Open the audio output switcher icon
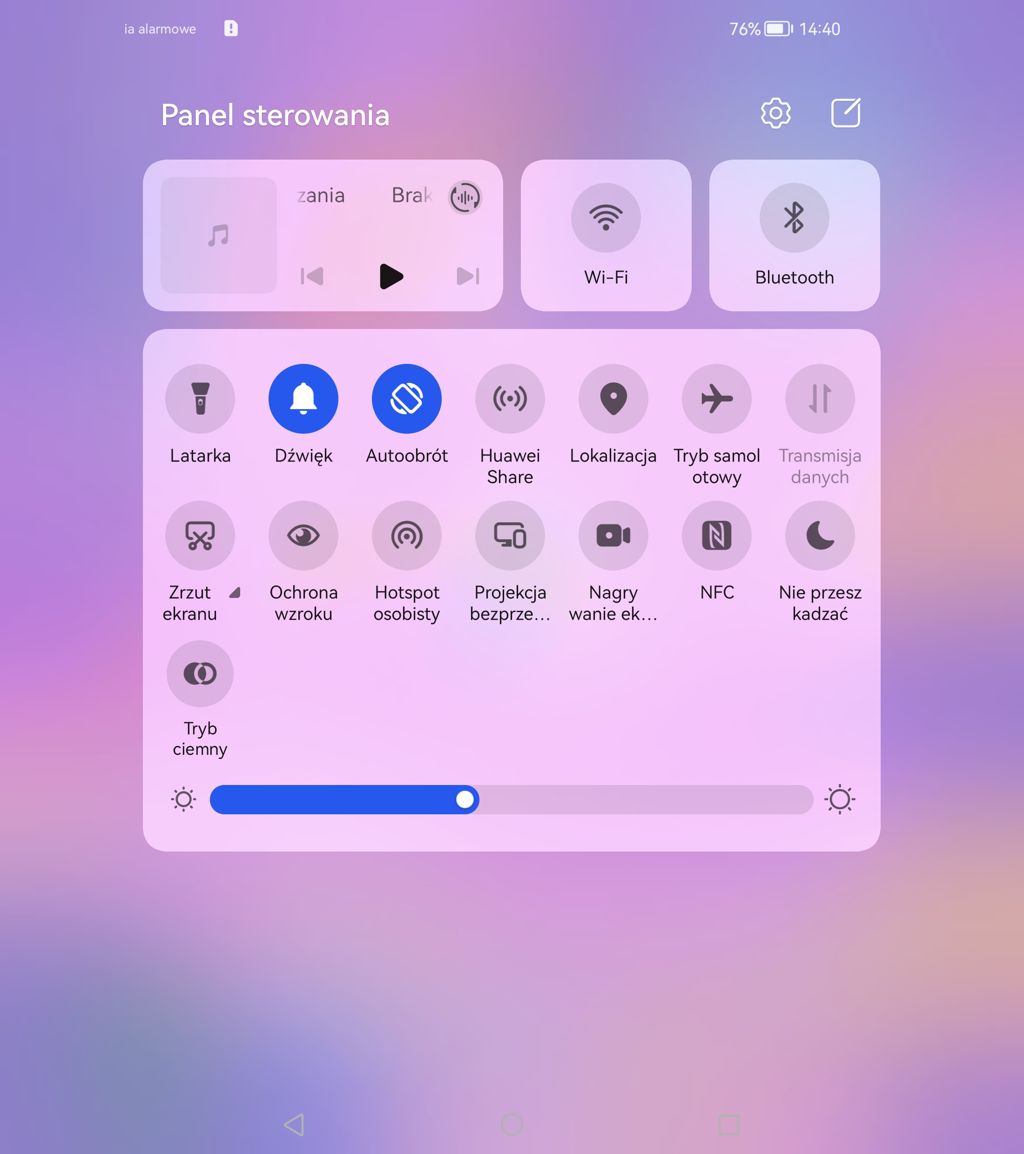Viewport: 1024px width, 1154px height. 465,197
